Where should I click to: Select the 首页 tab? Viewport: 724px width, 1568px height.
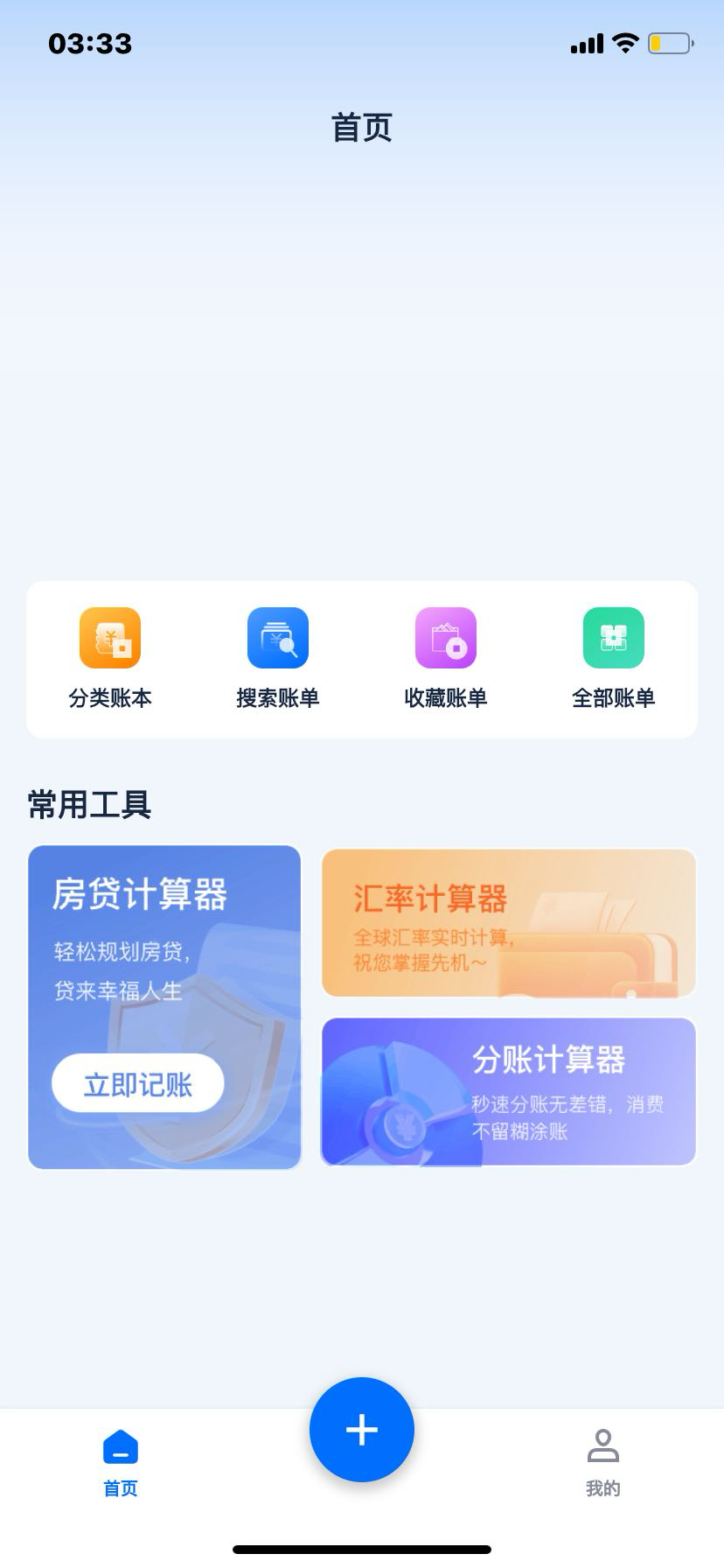(x=121, y=1464)
